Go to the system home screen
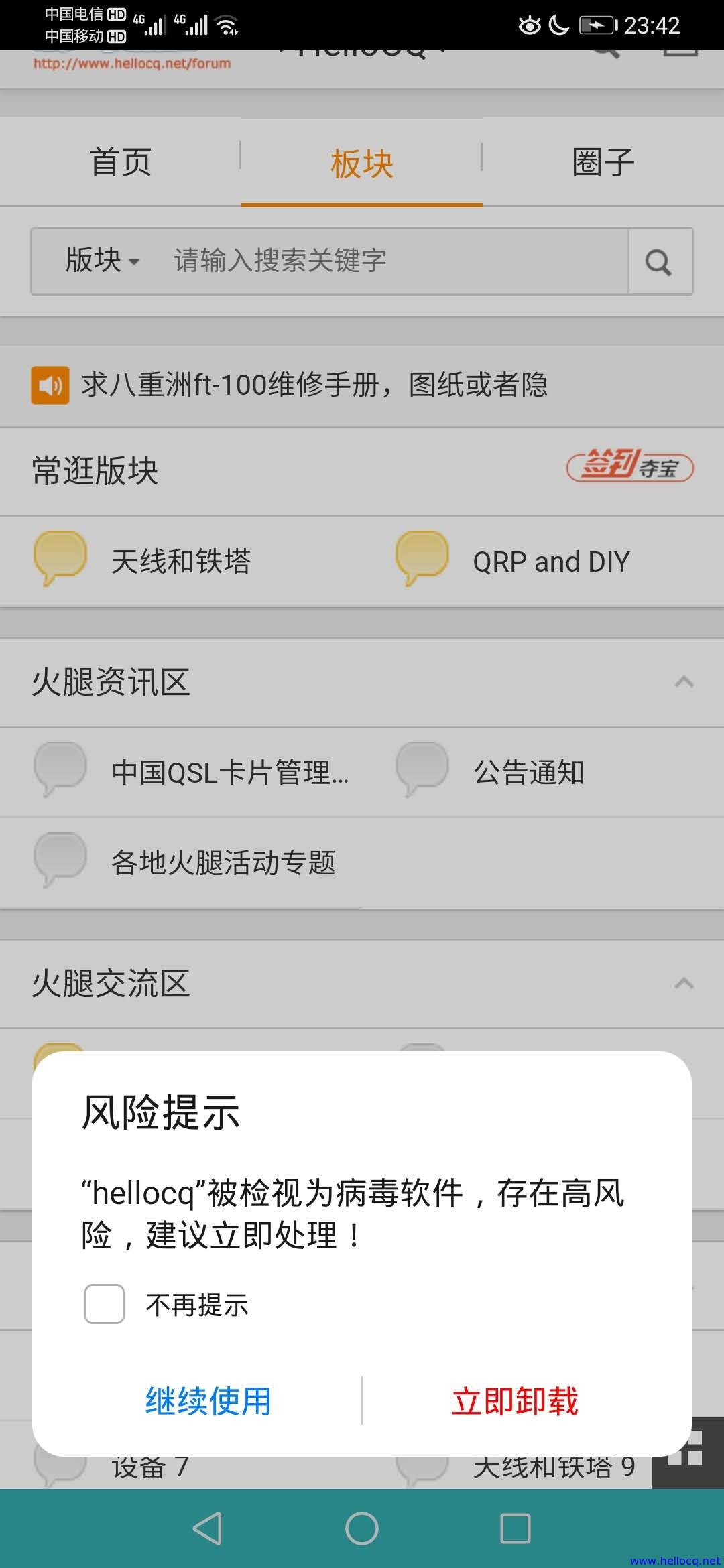The height and width of the screenshot is (1568, 724). [362, 1528]
